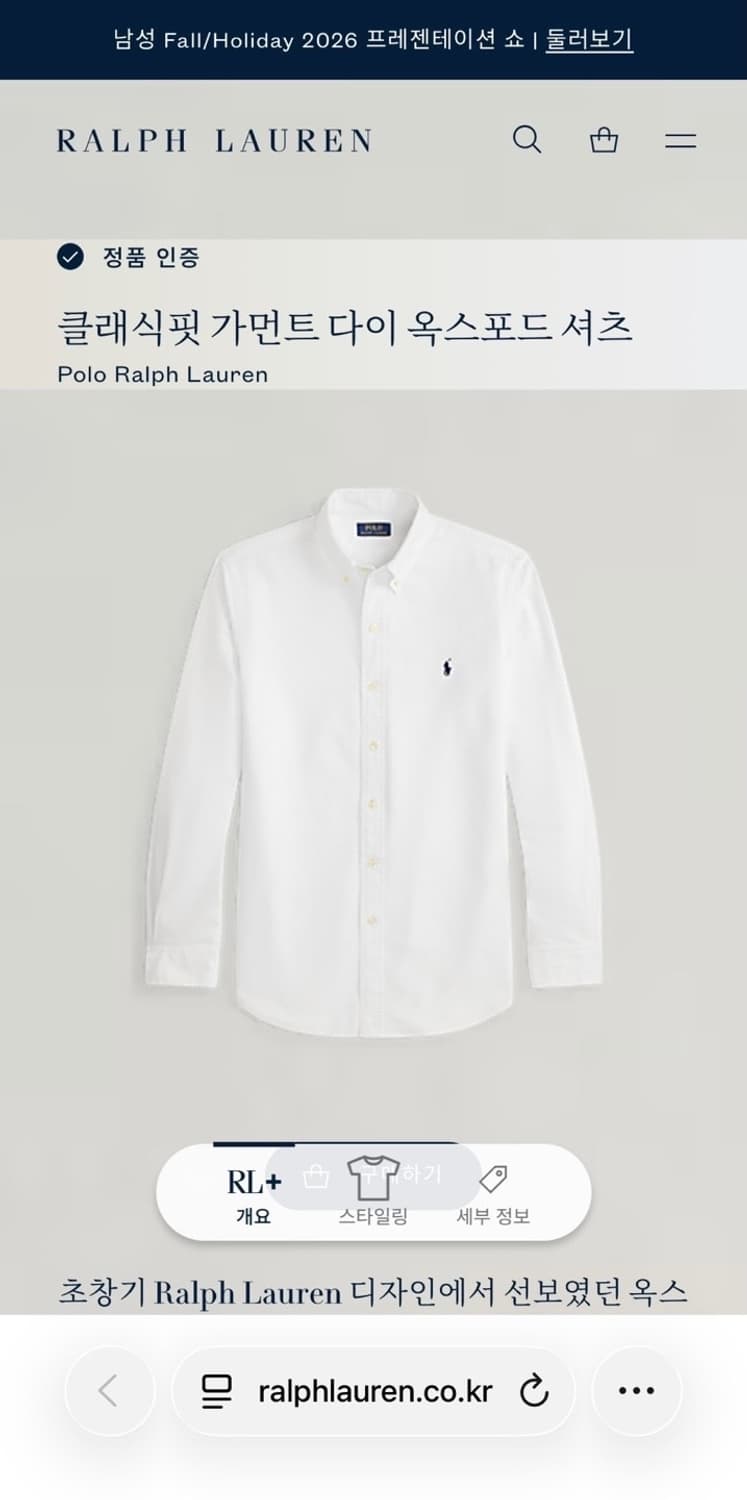Tap the 정품 인증 checkmark badge
747x1500 pixels.
pyautogui.click(x=68, y=257)
